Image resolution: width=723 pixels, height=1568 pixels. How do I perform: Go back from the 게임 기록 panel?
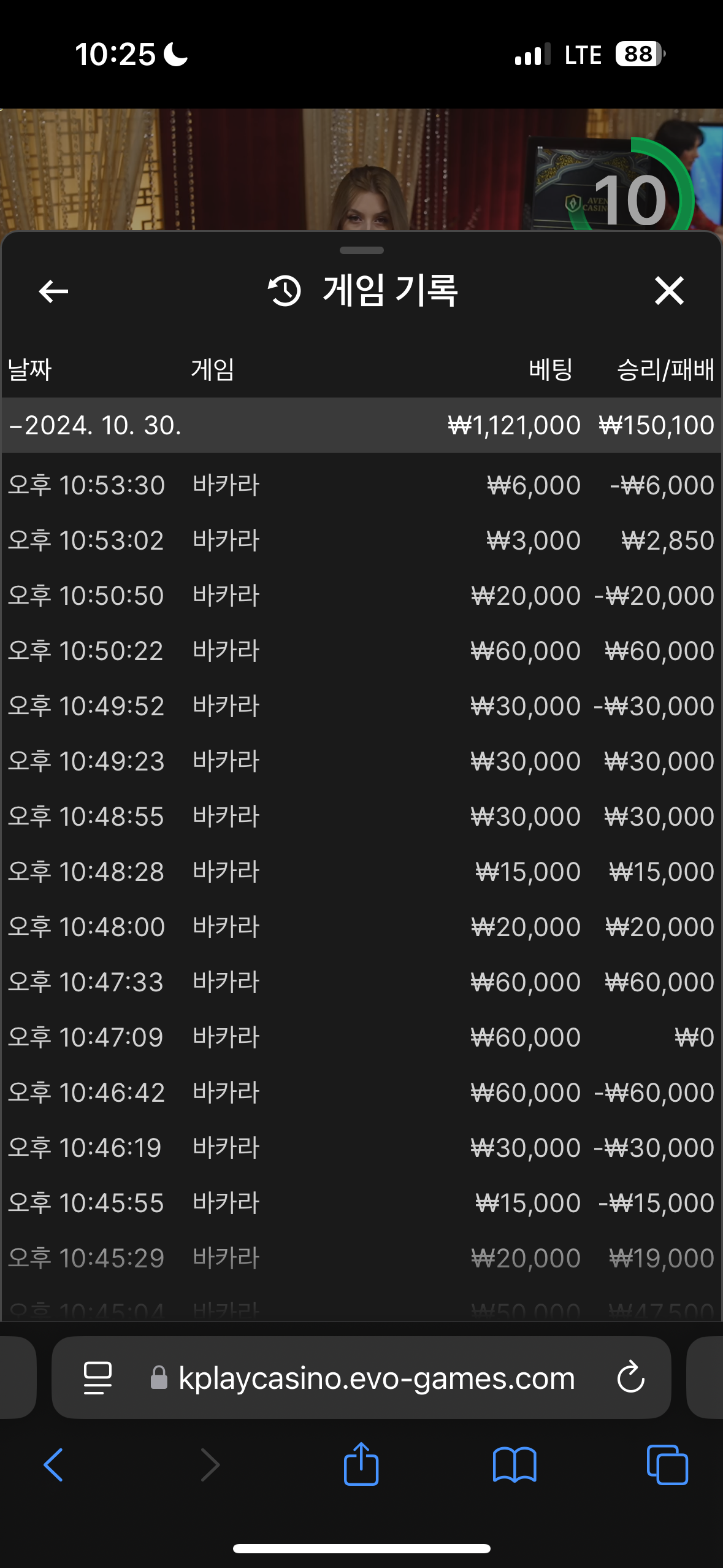tap(53, 291)
